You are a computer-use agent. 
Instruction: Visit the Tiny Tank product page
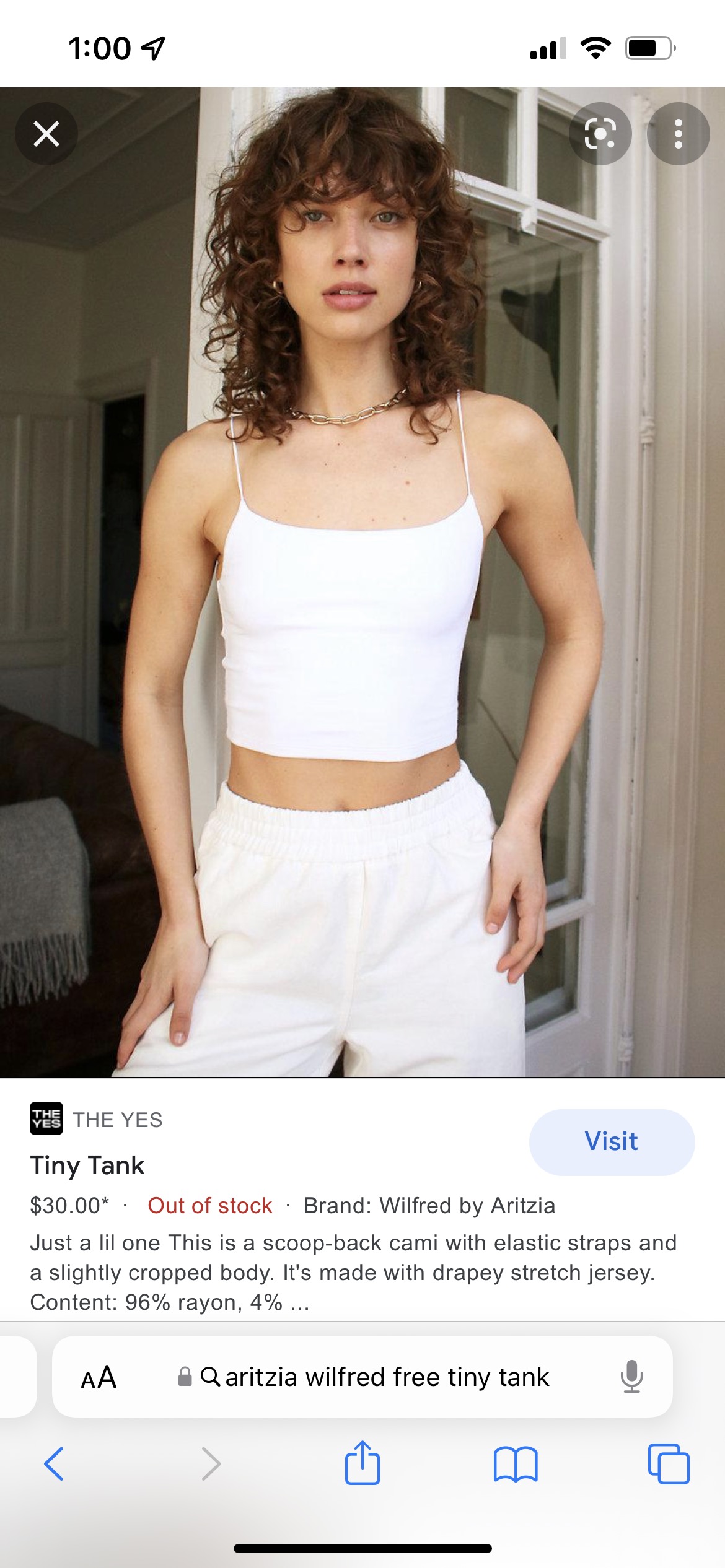click(611, 1141)
